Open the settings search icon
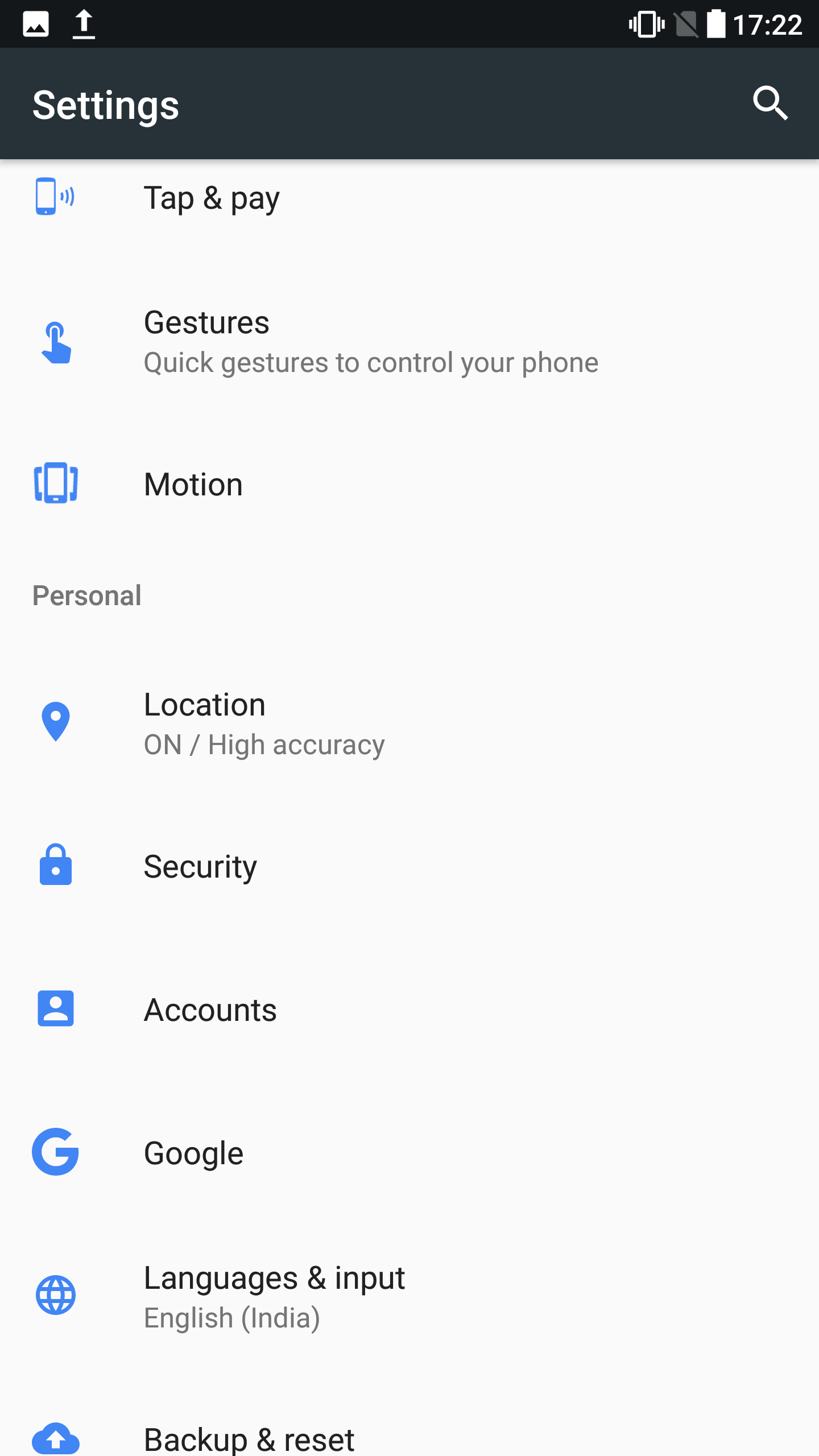This screenshot has width=819, height=1456. coord(771,104)
